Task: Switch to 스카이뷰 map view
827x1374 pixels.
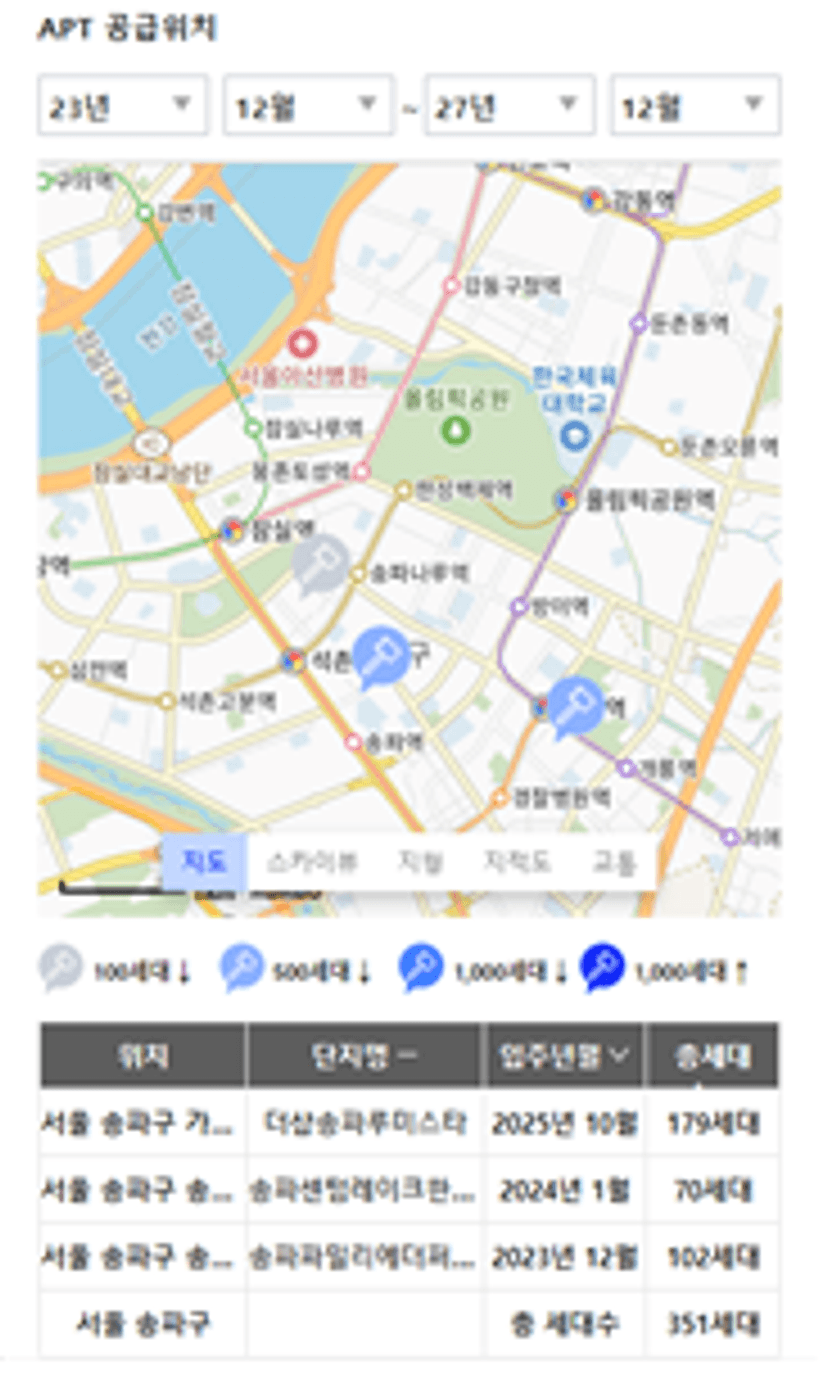Action: (x=312, y=861)
